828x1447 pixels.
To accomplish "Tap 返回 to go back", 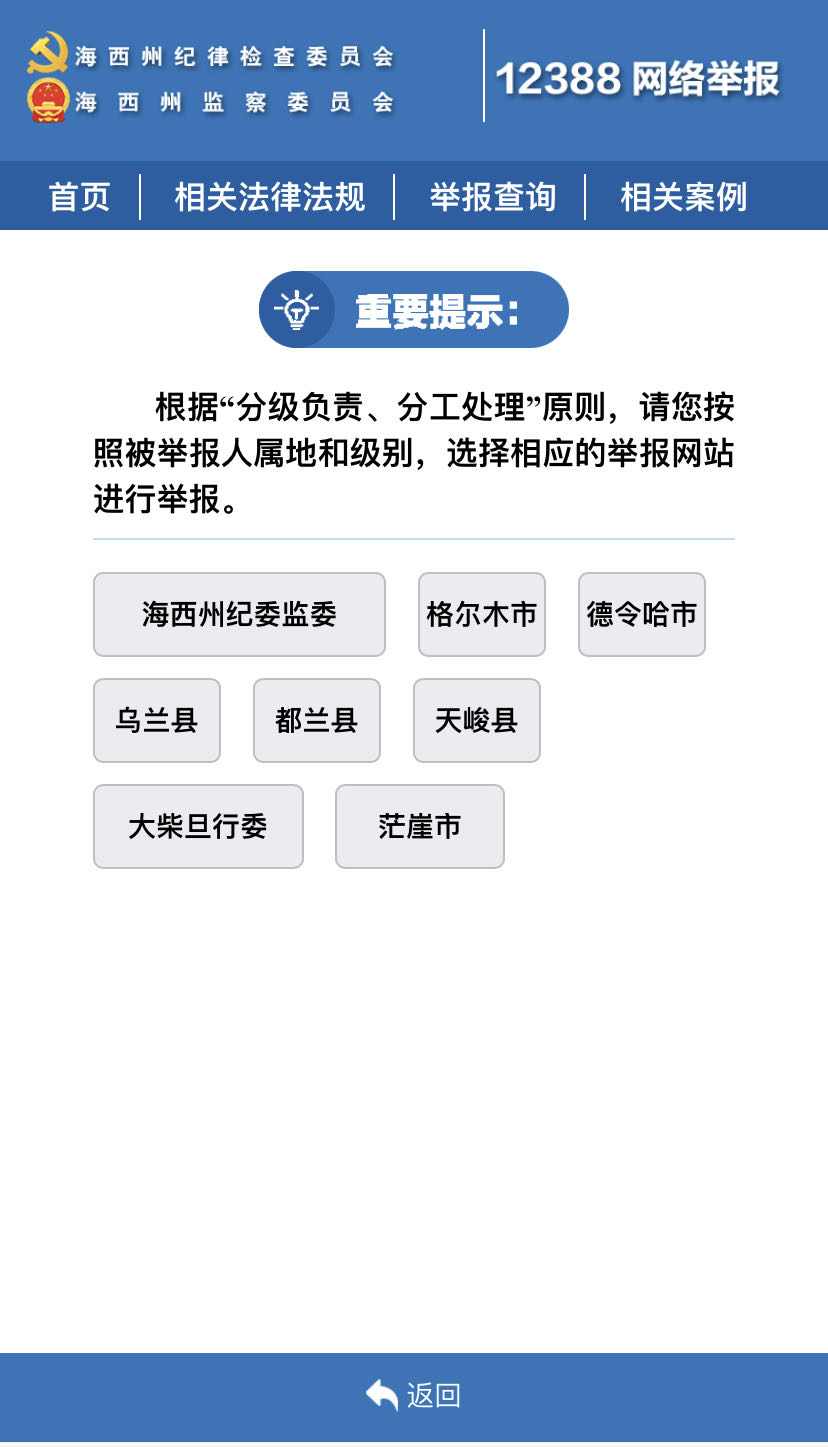I will (414, 1395).
